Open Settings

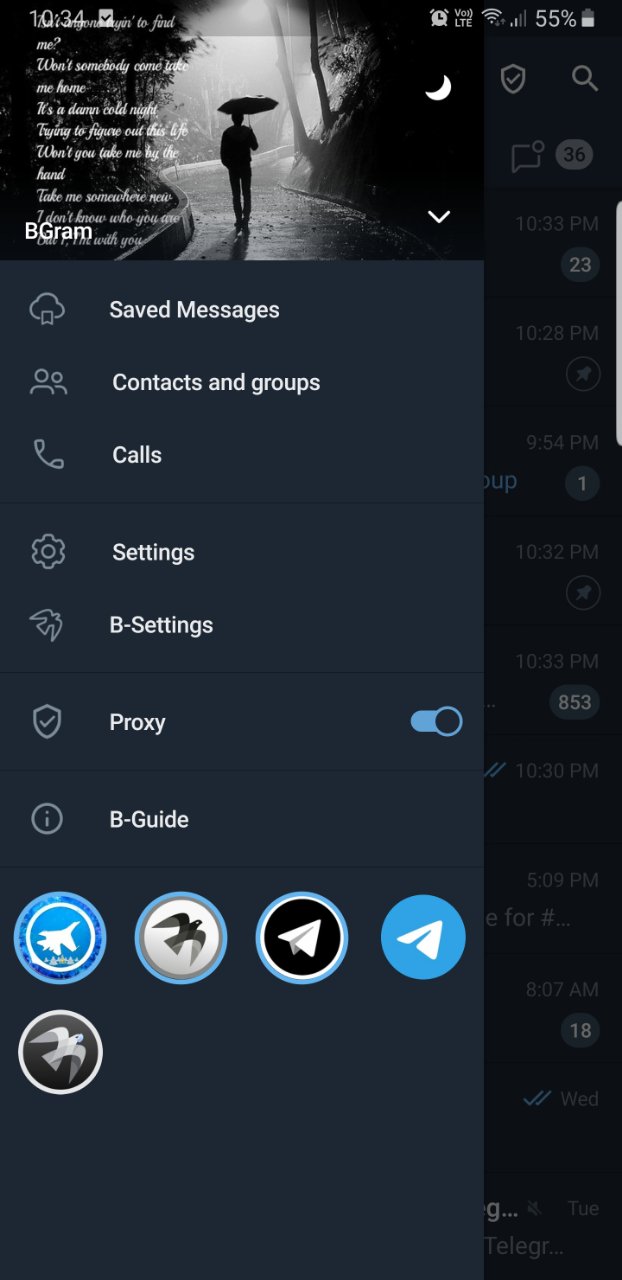click(153, 552)
